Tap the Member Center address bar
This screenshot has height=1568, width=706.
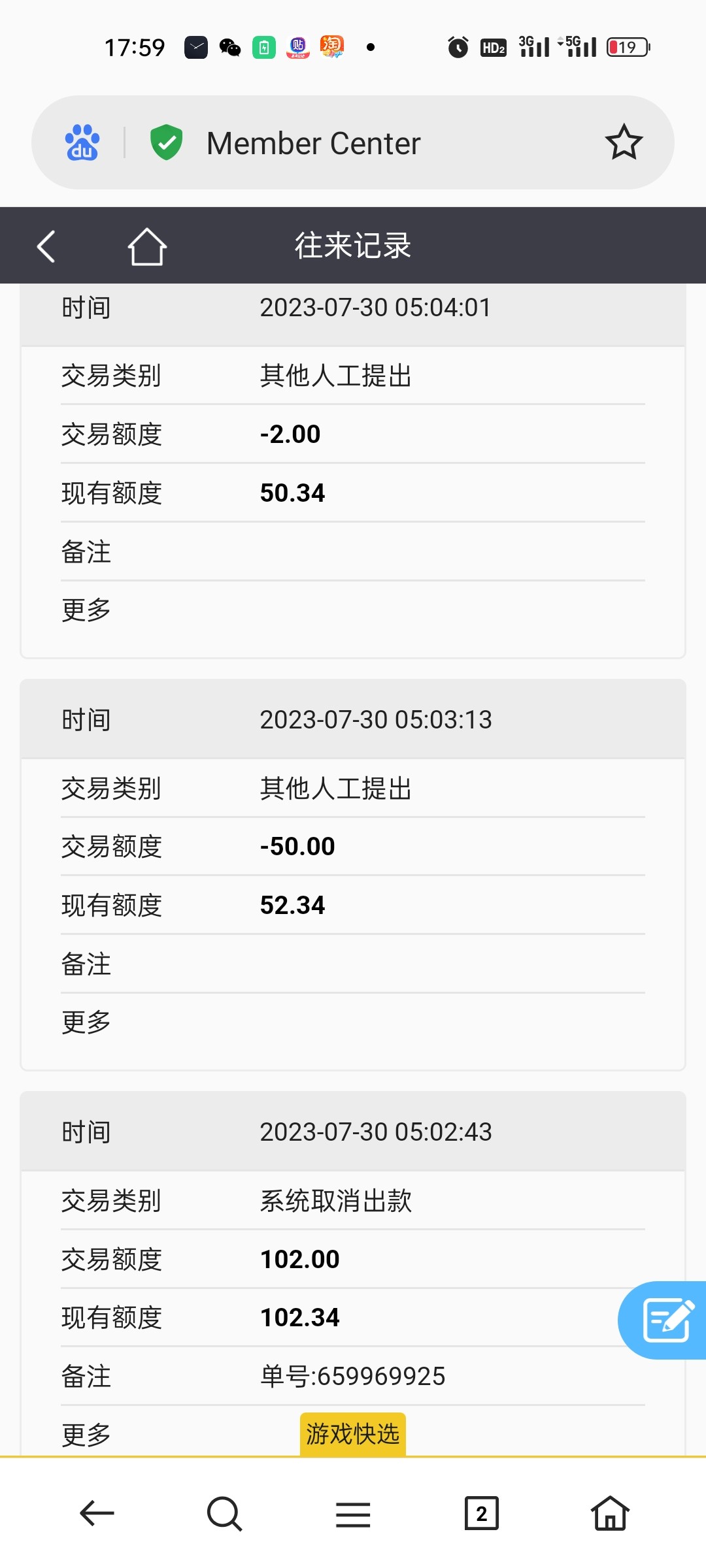pos(366,143)
